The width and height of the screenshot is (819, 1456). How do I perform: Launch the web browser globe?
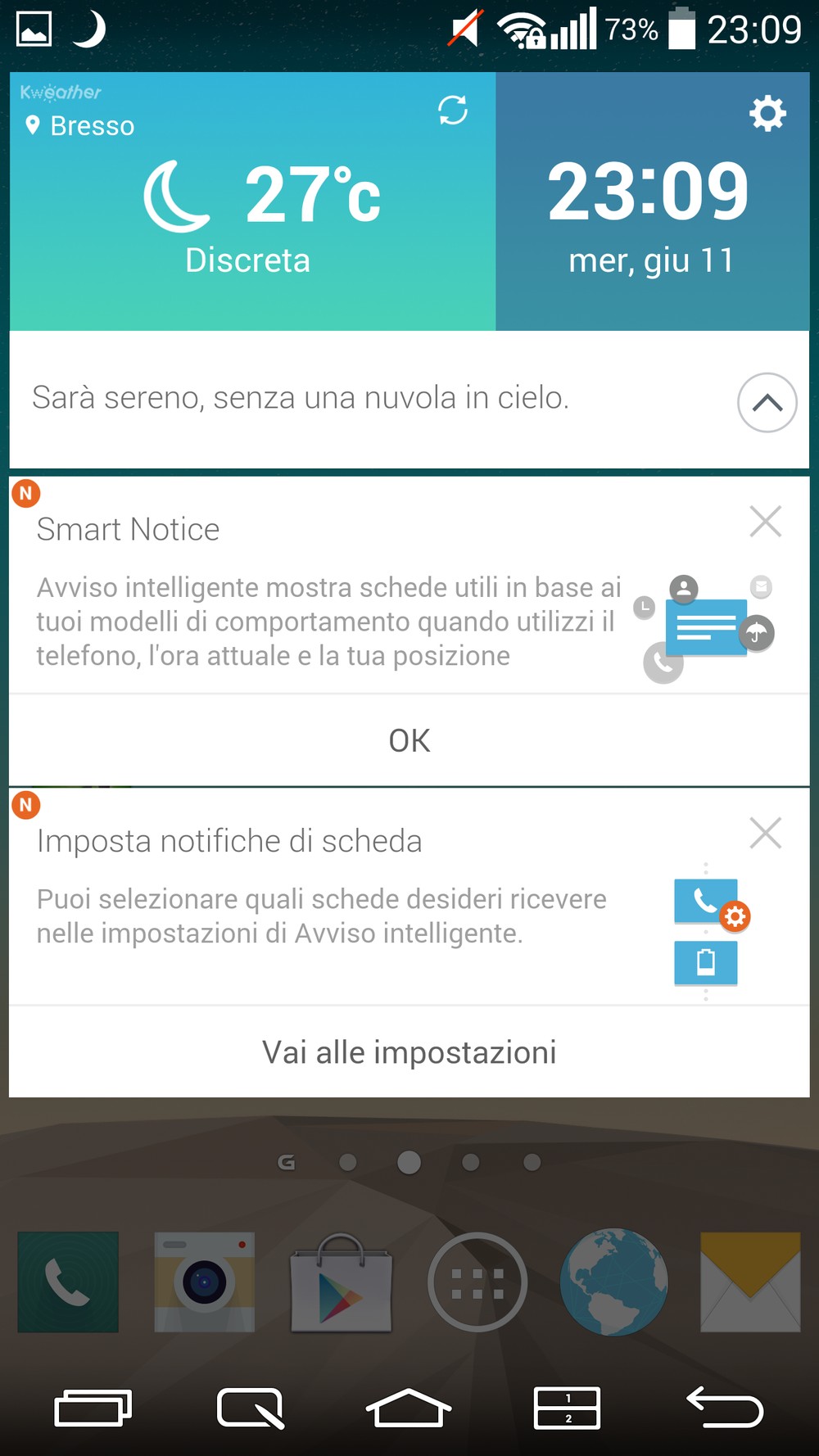(614, 1282)
